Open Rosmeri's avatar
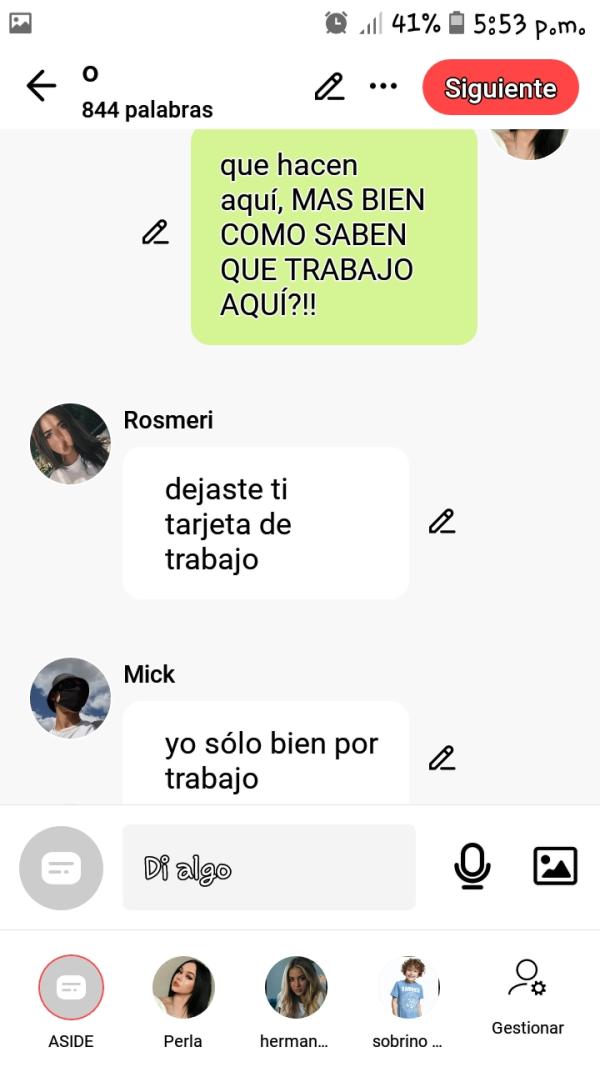600x1067 pixels. 70,444
